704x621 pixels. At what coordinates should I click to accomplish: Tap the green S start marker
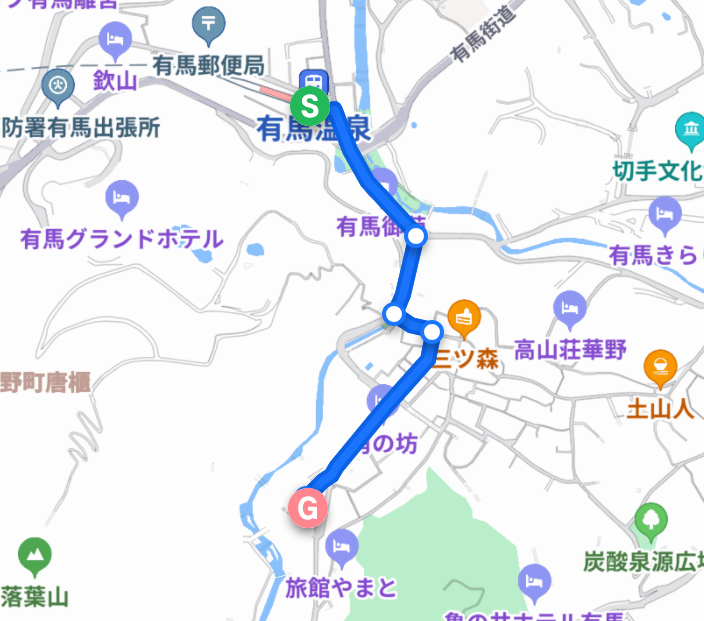(310, 104)
